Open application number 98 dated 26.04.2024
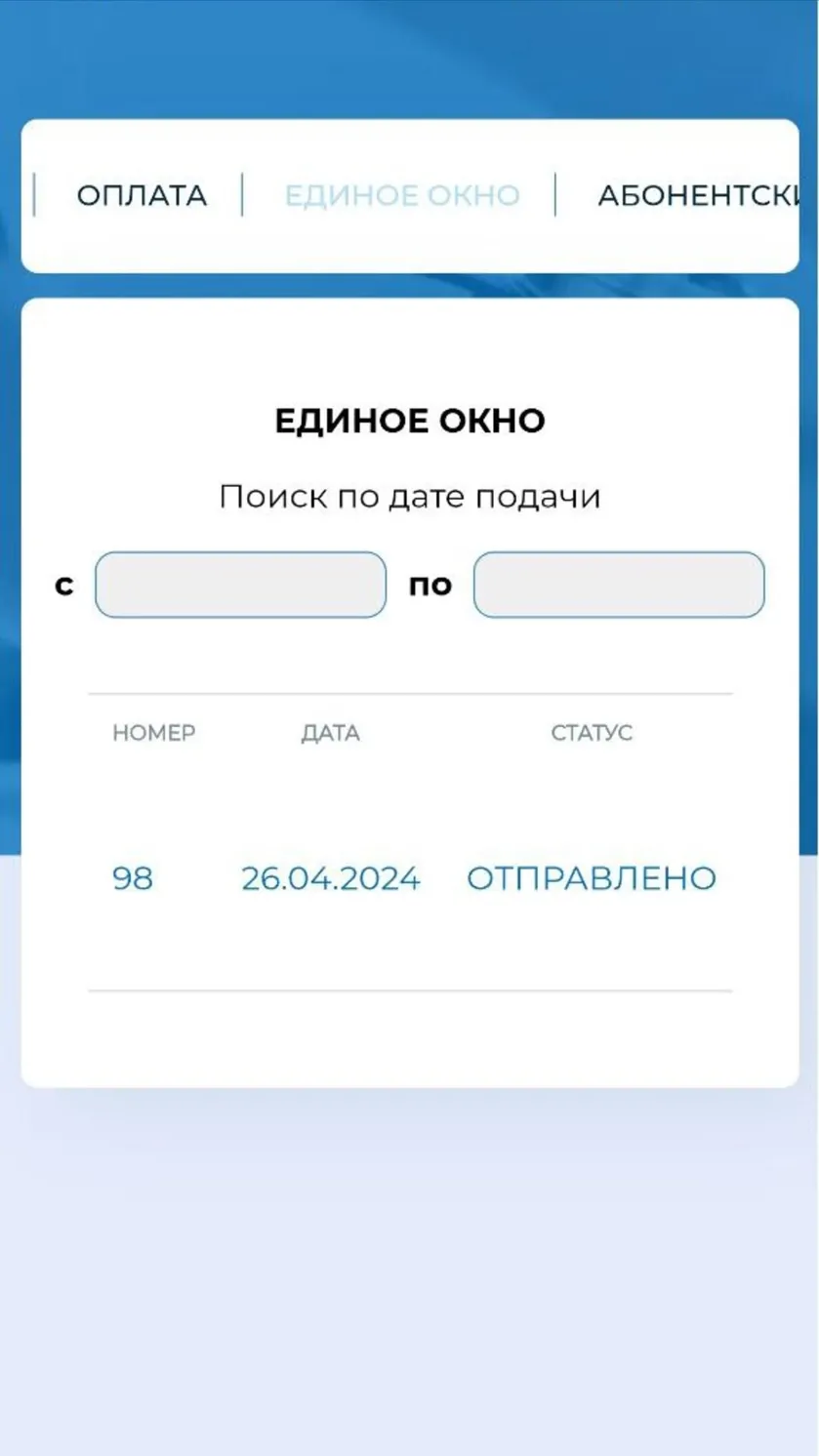 (410, 878)
